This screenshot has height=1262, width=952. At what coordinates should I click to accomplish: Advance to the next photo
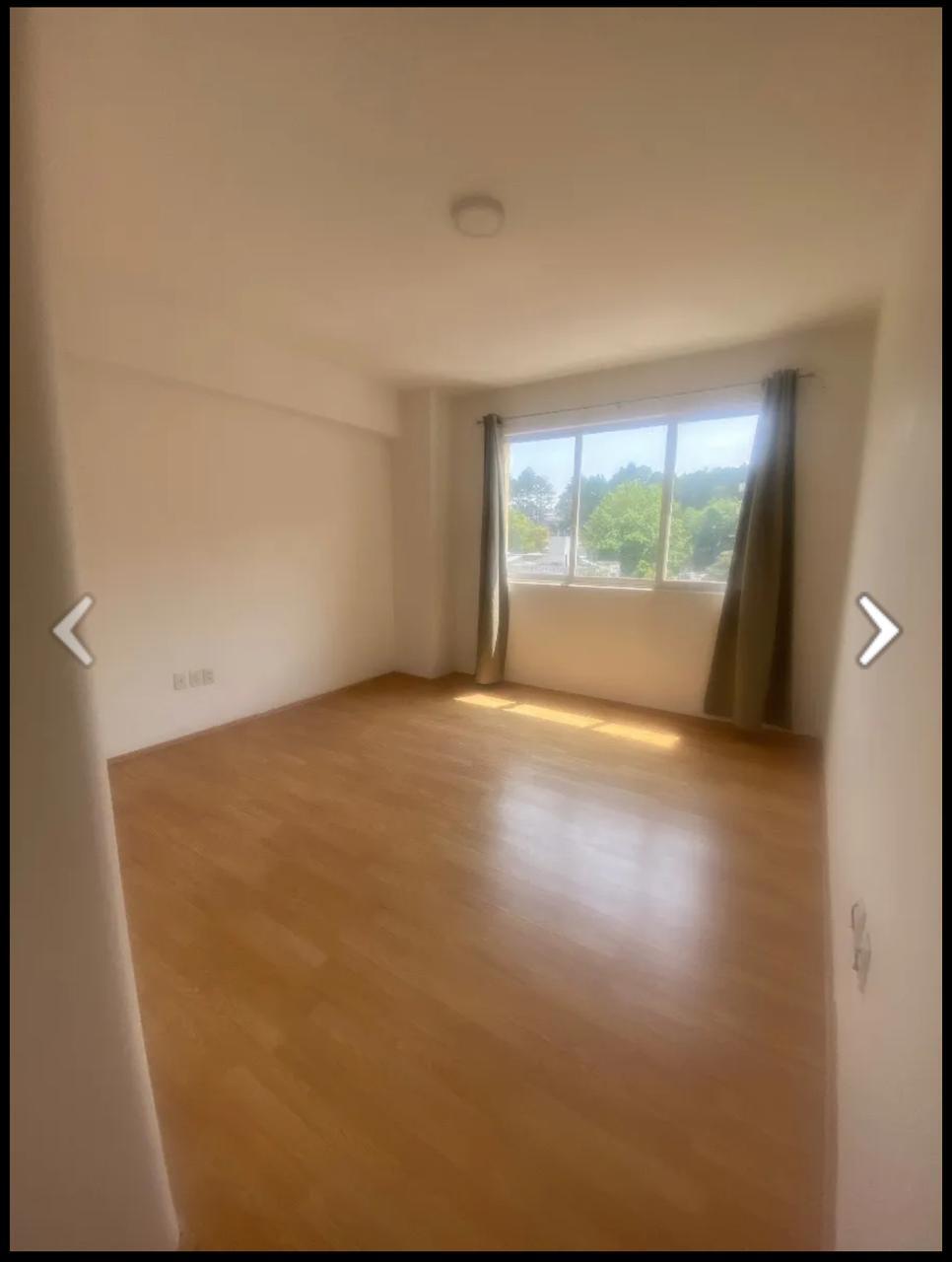pos(877,630)
